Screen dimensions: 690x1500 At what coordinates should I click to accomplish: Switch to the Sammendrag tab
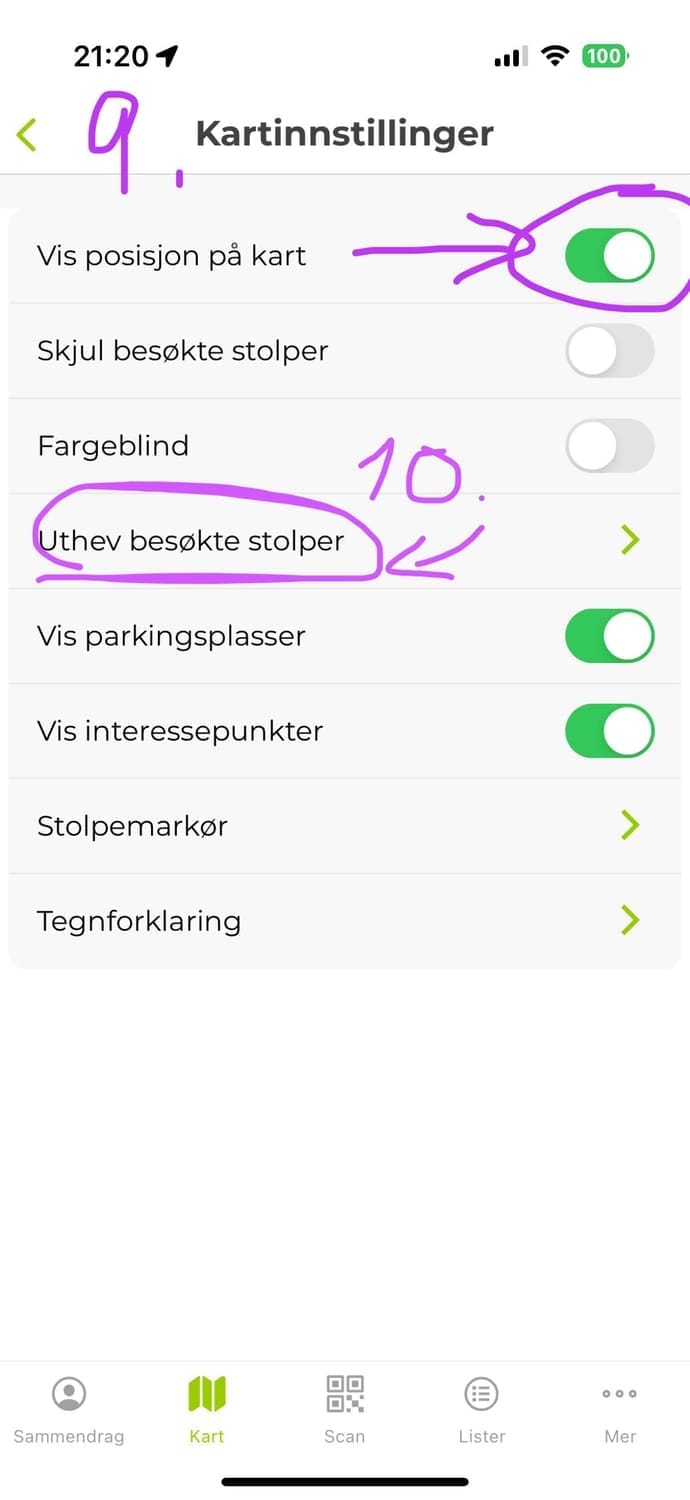coord(69,1408)
